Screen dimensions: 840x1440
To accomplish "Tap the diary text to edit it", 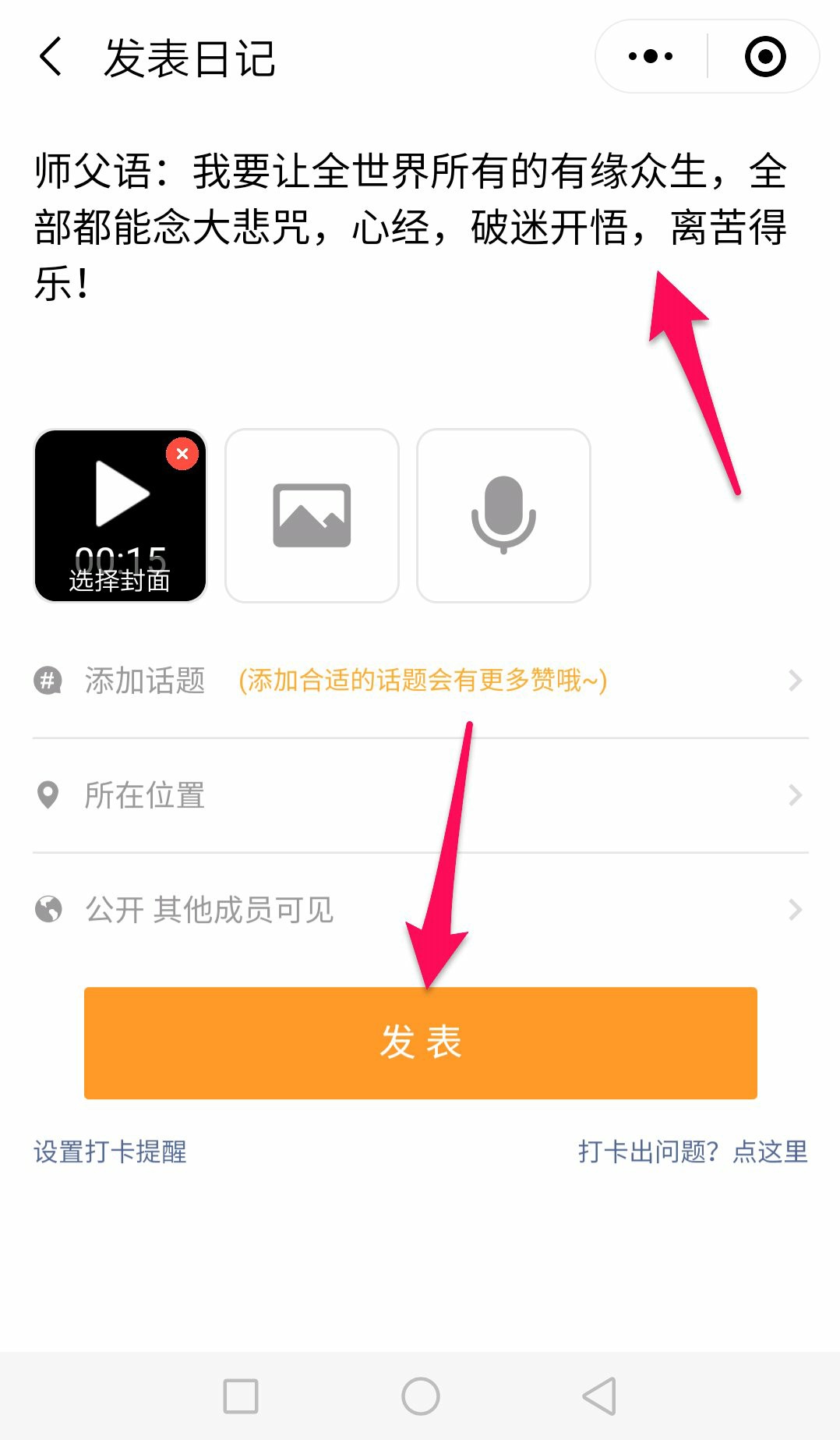I will coord(411,228).
